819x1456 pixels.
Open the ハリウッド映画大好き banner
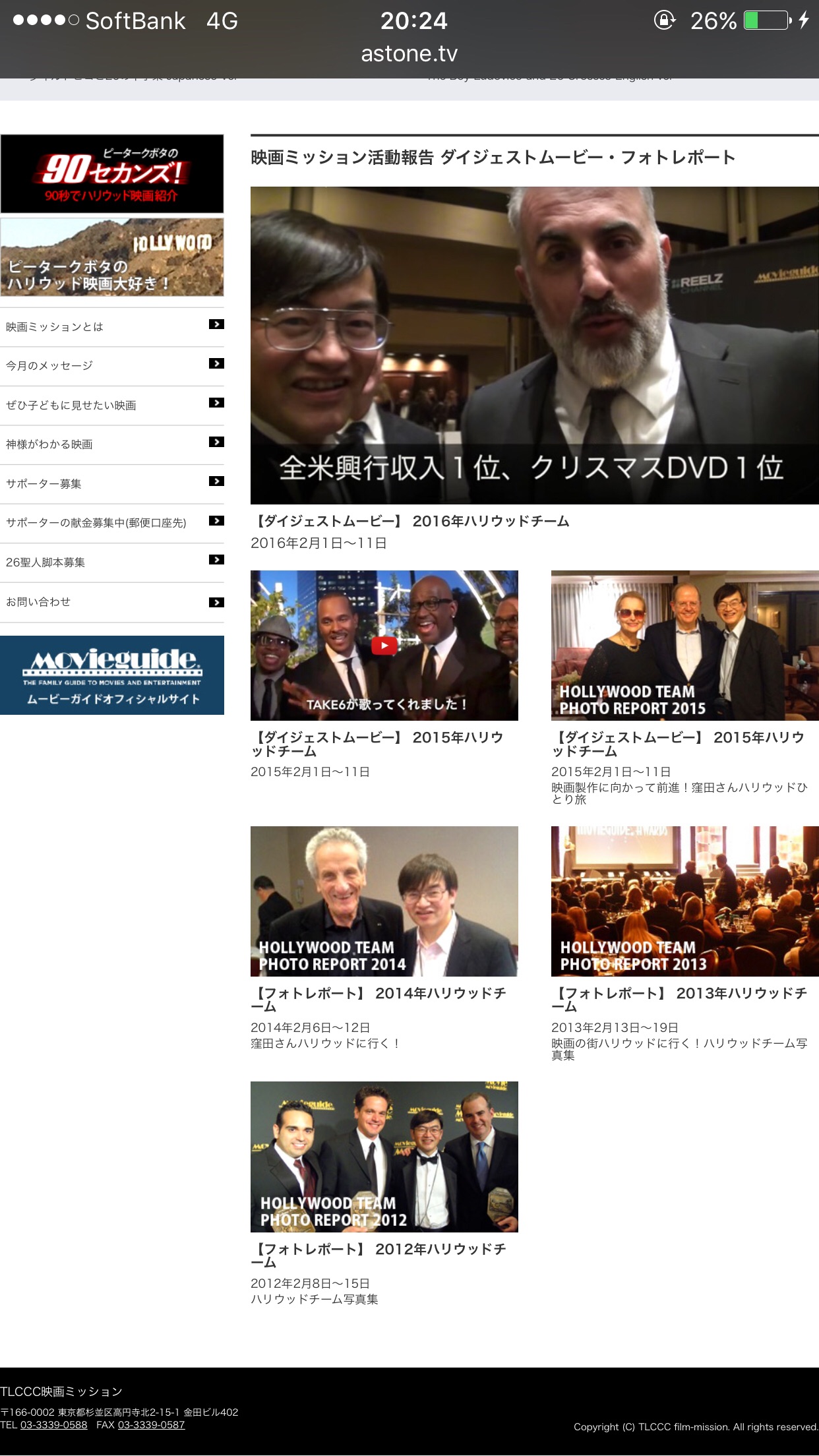[112, 258]
